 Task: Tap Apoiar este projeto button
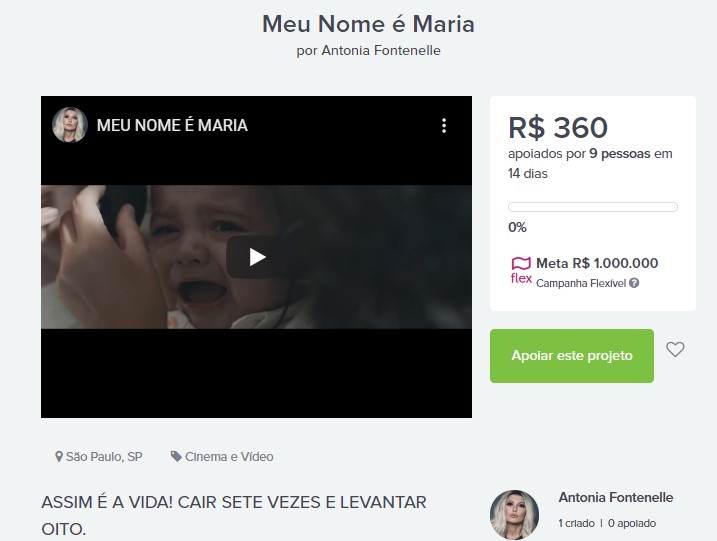[x=571, y=356]
